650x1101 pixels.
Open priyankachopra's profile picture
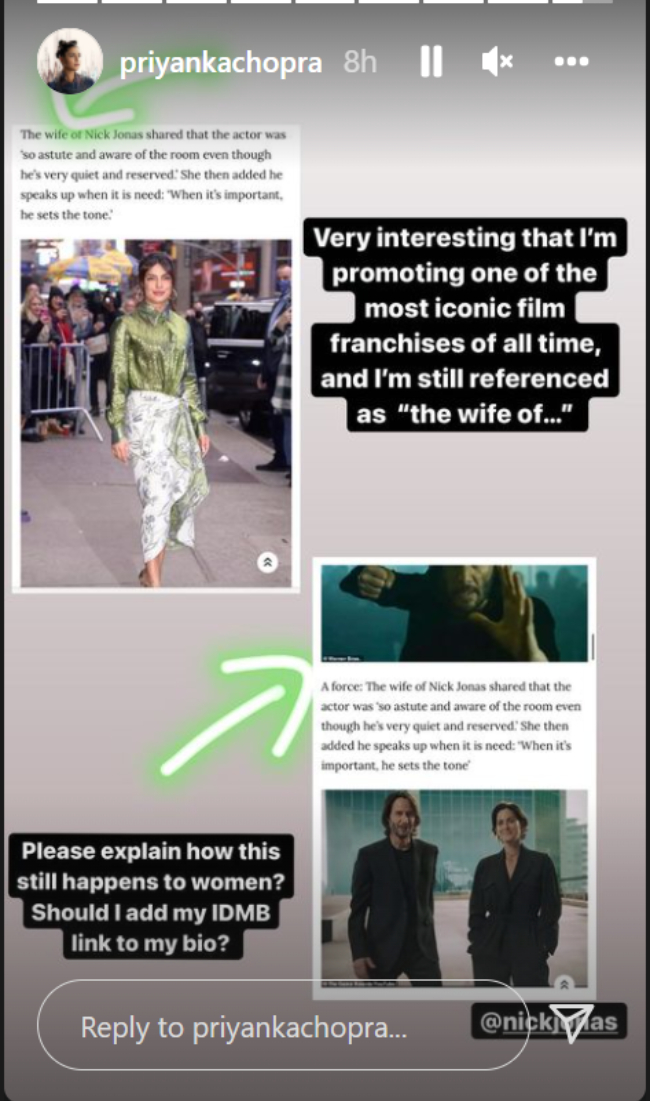[x=70, y=61]
